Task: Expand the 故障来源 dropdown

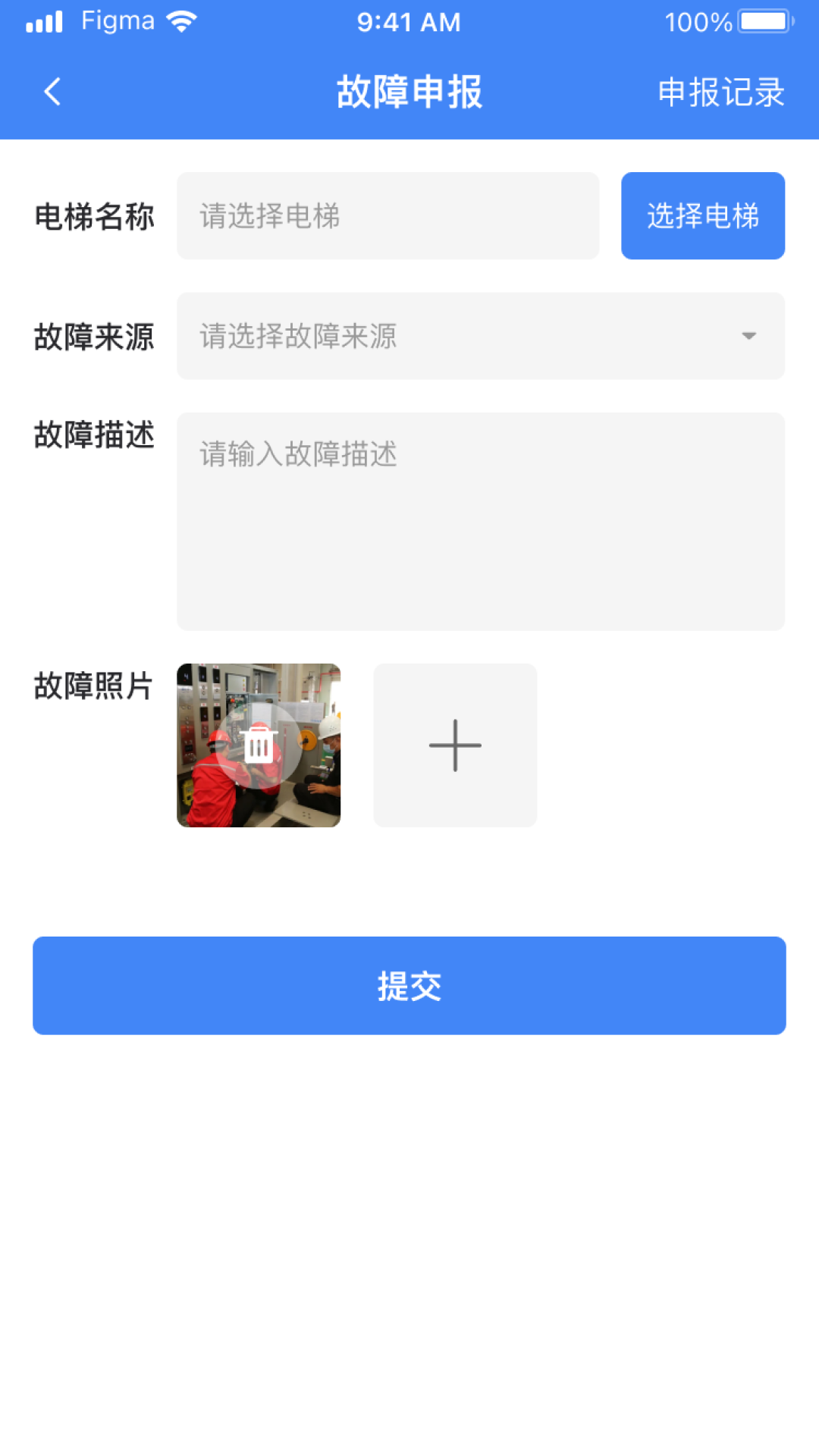Action: click(x=480, y=336)
